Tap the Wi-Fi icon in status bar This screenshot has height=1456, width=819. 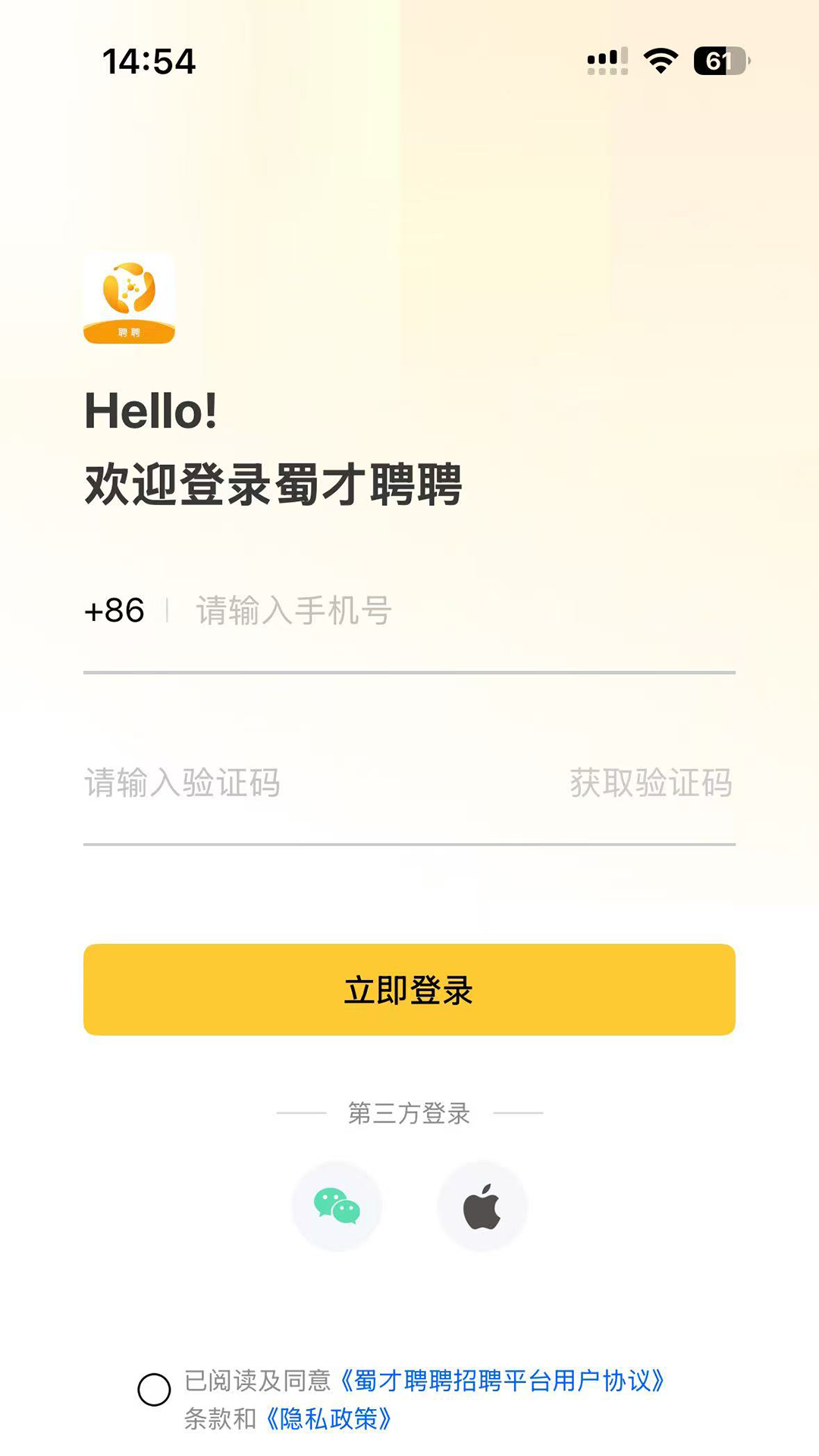click(661, 61)
